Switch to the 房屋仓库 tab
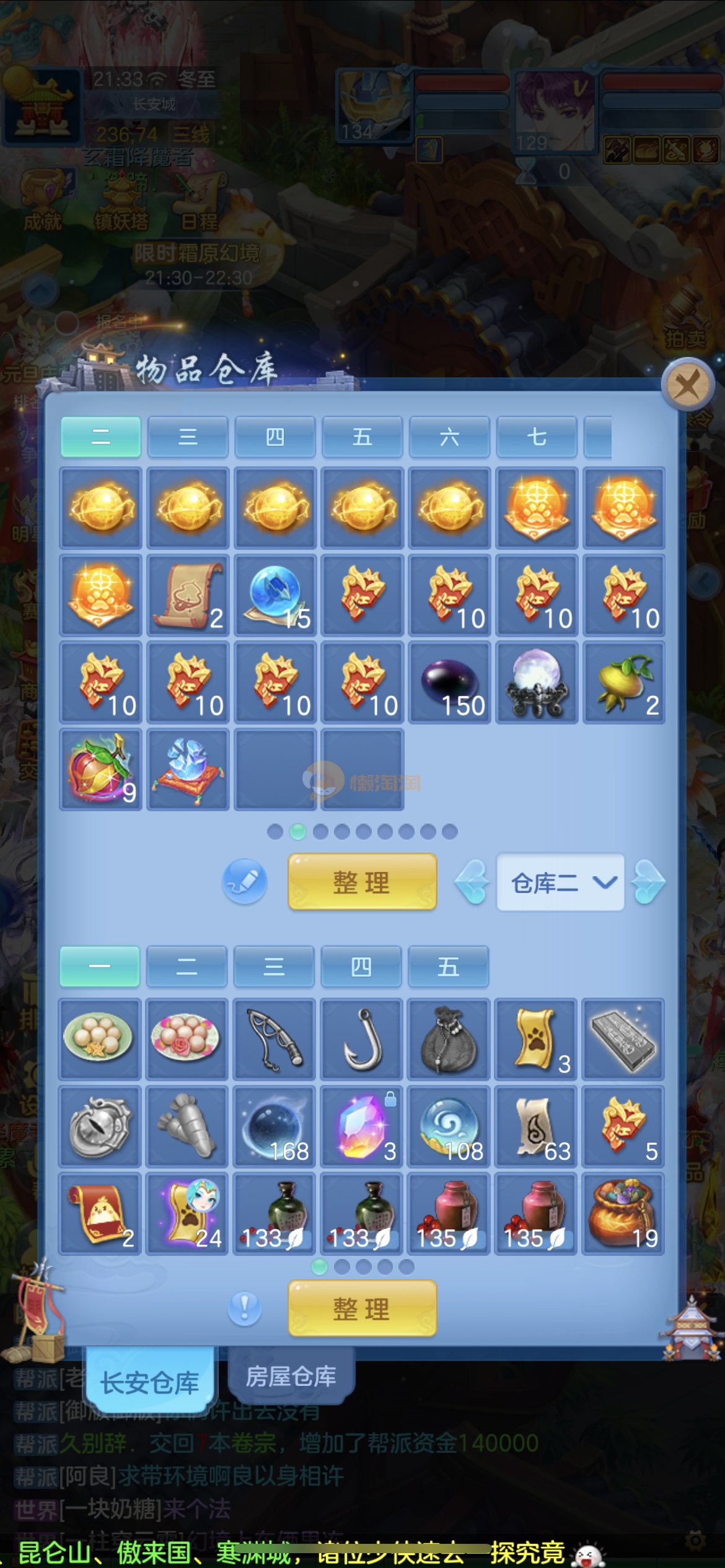This screenshot has width=725, height=1568. click(x=291, y=1376)
